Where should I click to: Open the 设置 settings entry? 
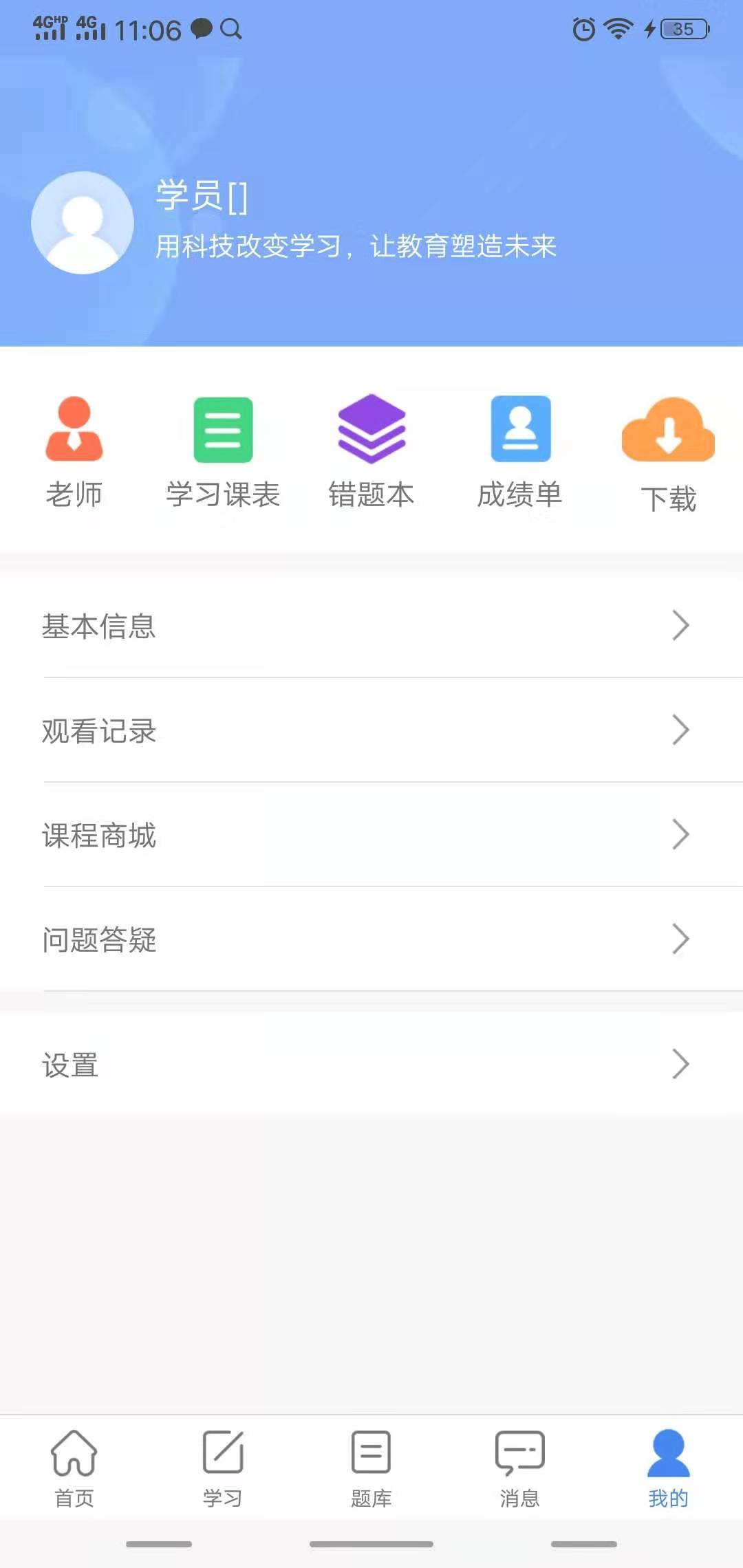tap(69, 1065)
